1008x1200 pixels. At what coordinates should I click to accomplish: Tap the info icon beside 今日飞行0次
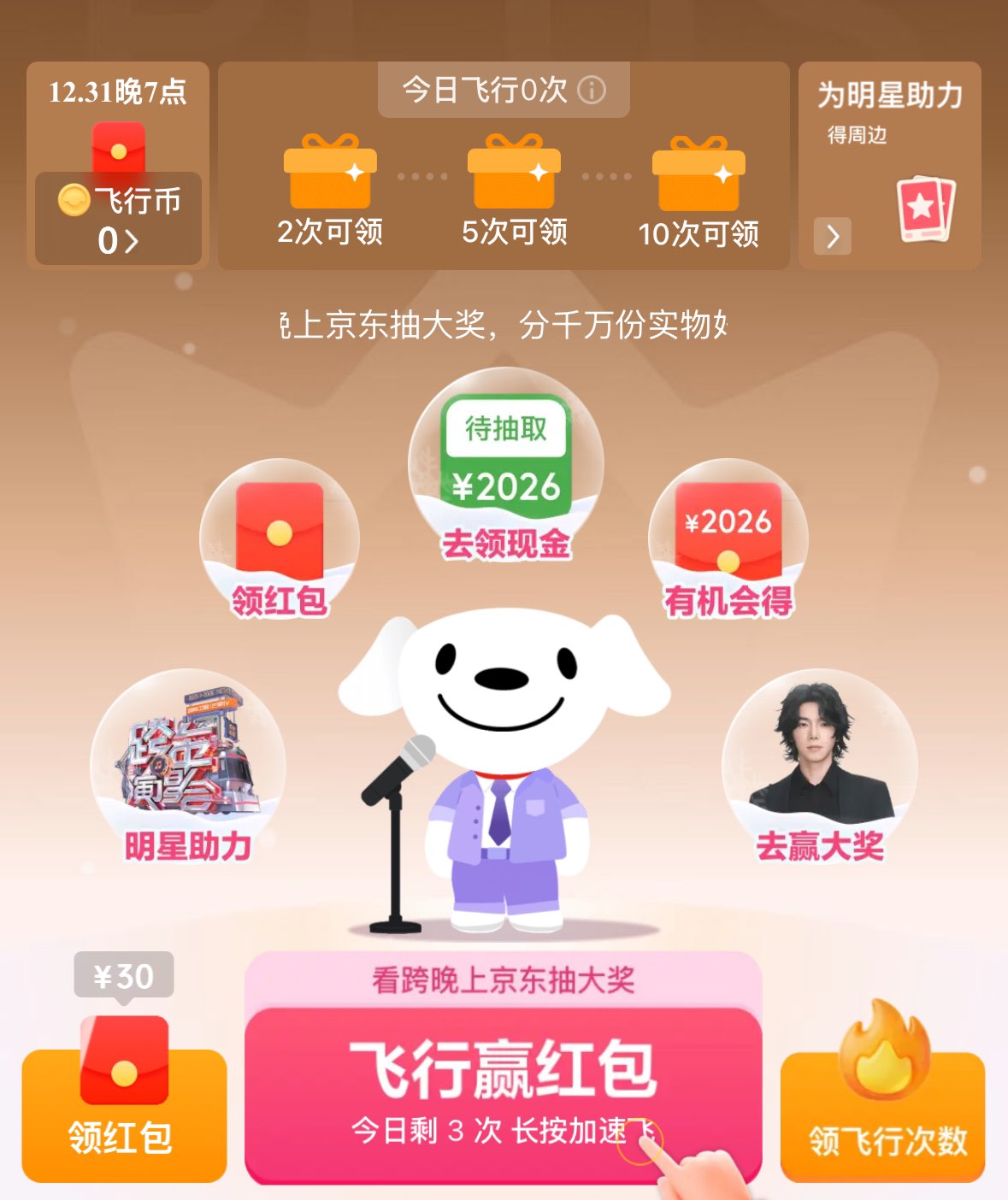tap(592, 90)
